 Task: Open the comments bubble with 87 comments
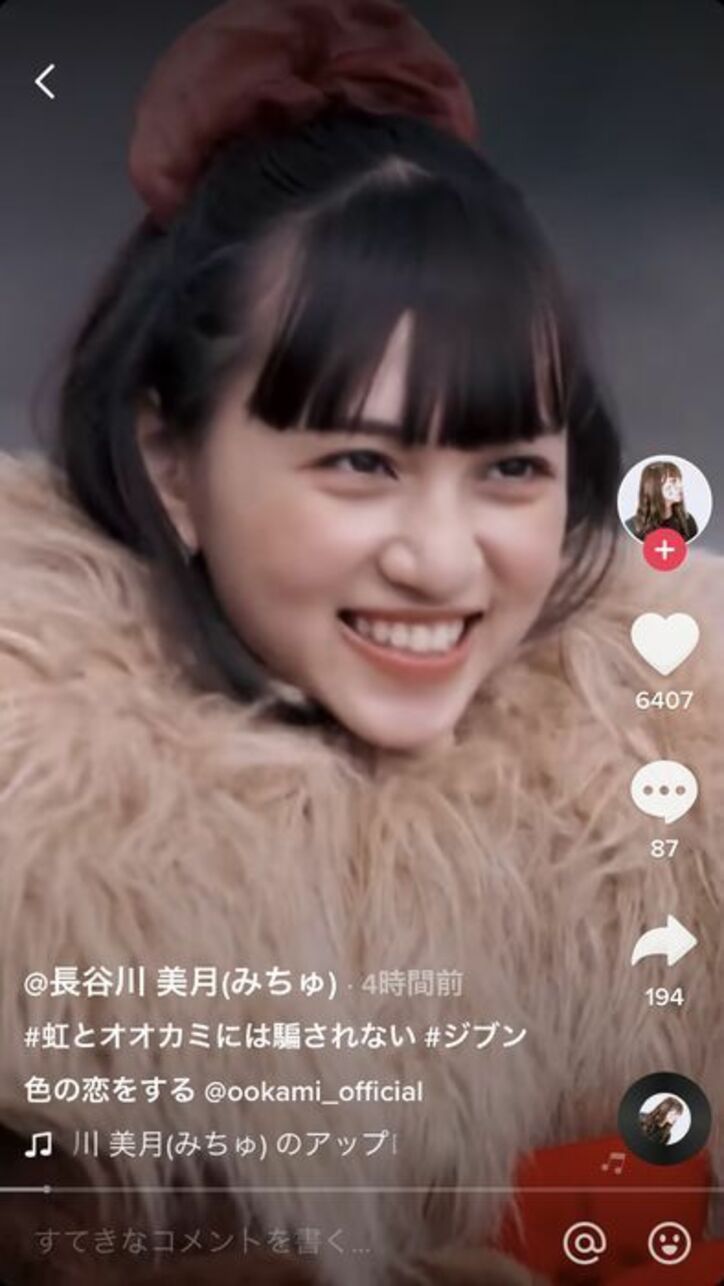[x=664, y=792]
